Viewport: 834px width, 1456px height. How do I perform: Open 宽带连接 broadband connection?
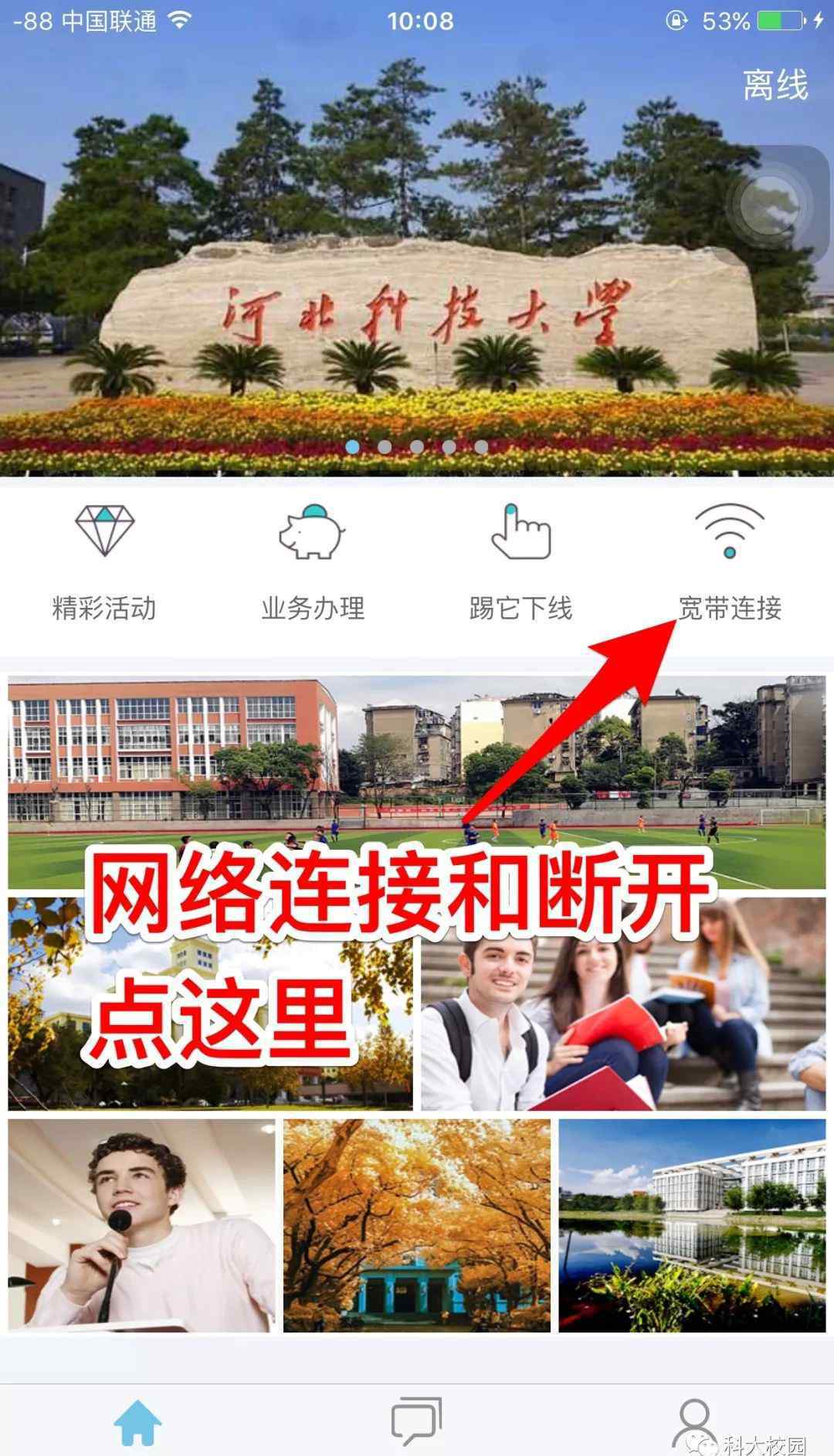point(730,562)
